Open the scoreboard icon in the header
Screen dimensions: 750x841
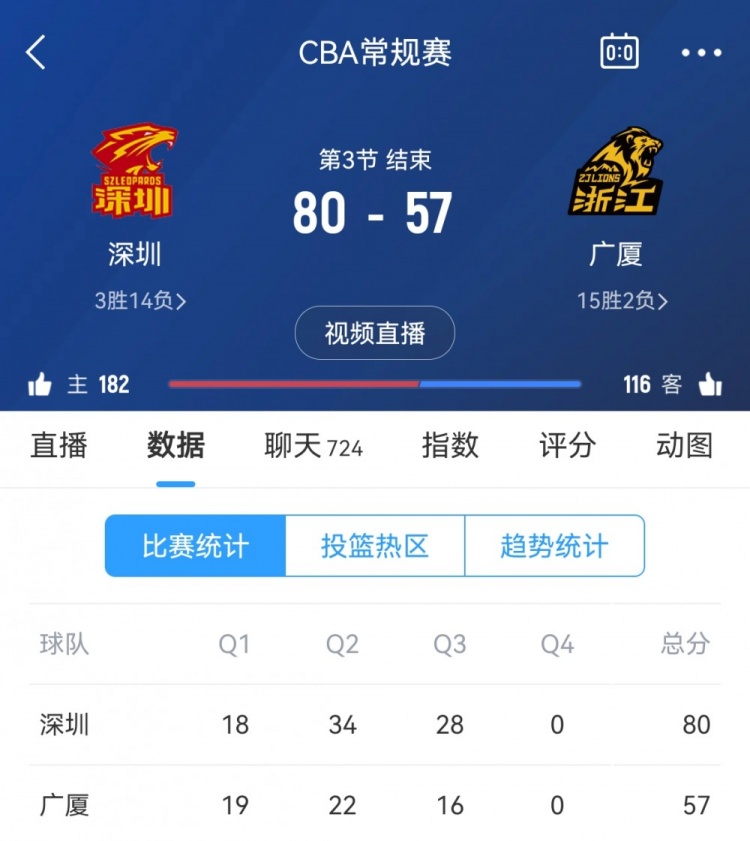(619, 52)
